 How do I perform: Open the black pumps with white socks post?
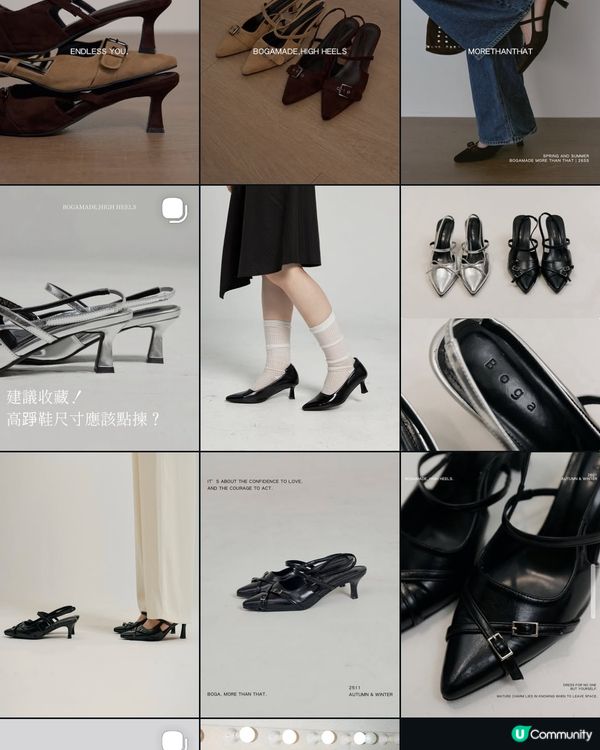pos(299,318)
